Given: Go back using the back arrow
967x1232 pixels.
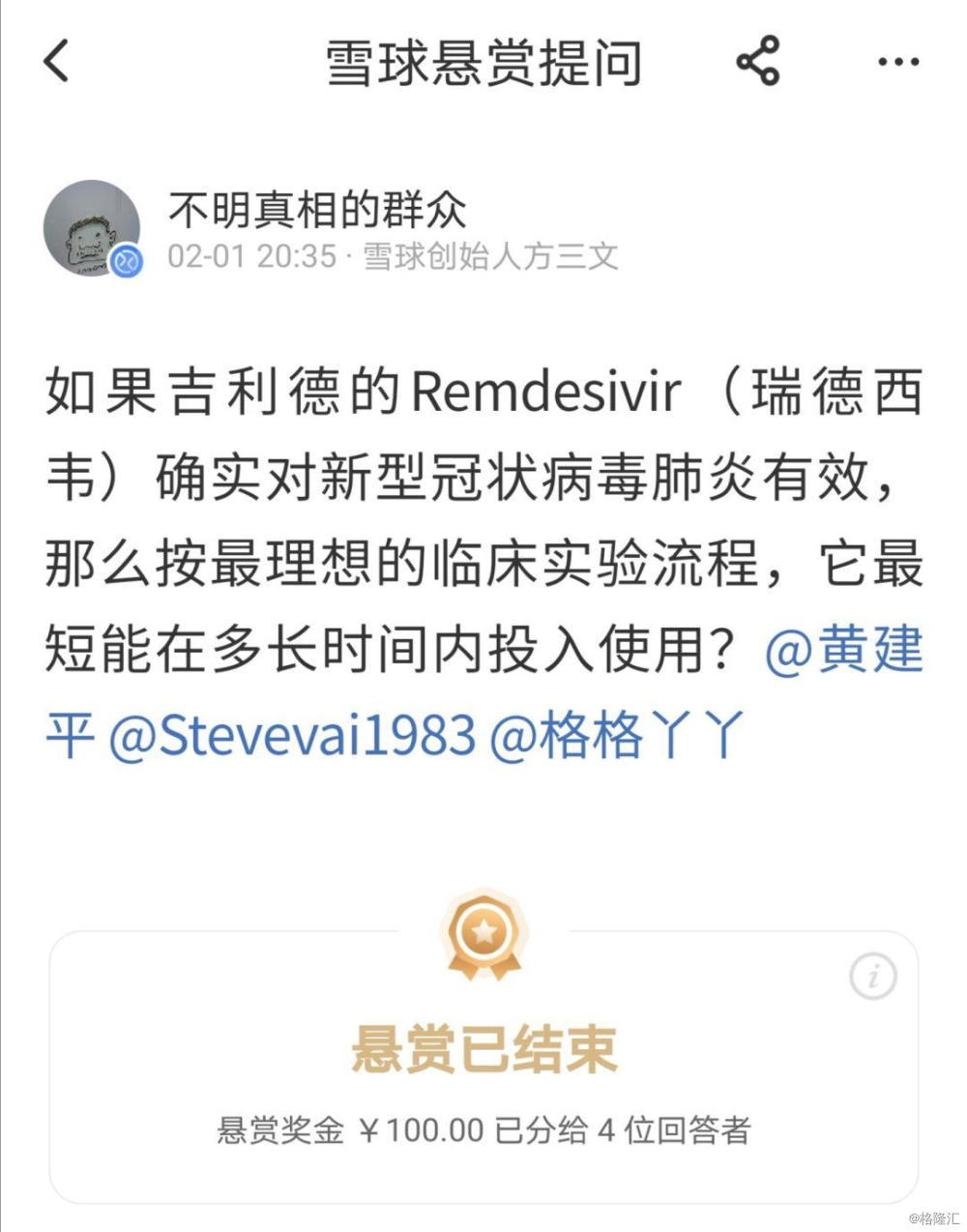Looking at the screenshot, I should 57,62.
